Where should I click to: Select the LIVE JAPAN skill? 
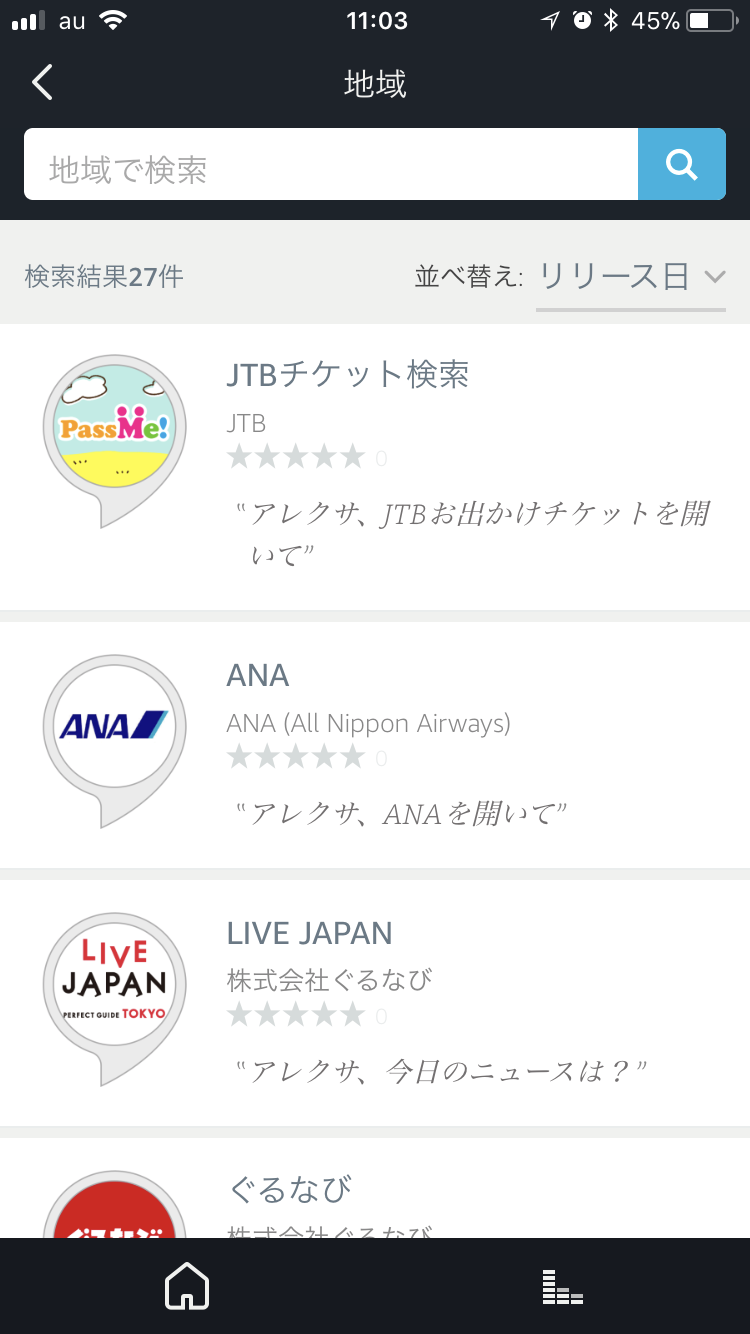pos(310,934)
